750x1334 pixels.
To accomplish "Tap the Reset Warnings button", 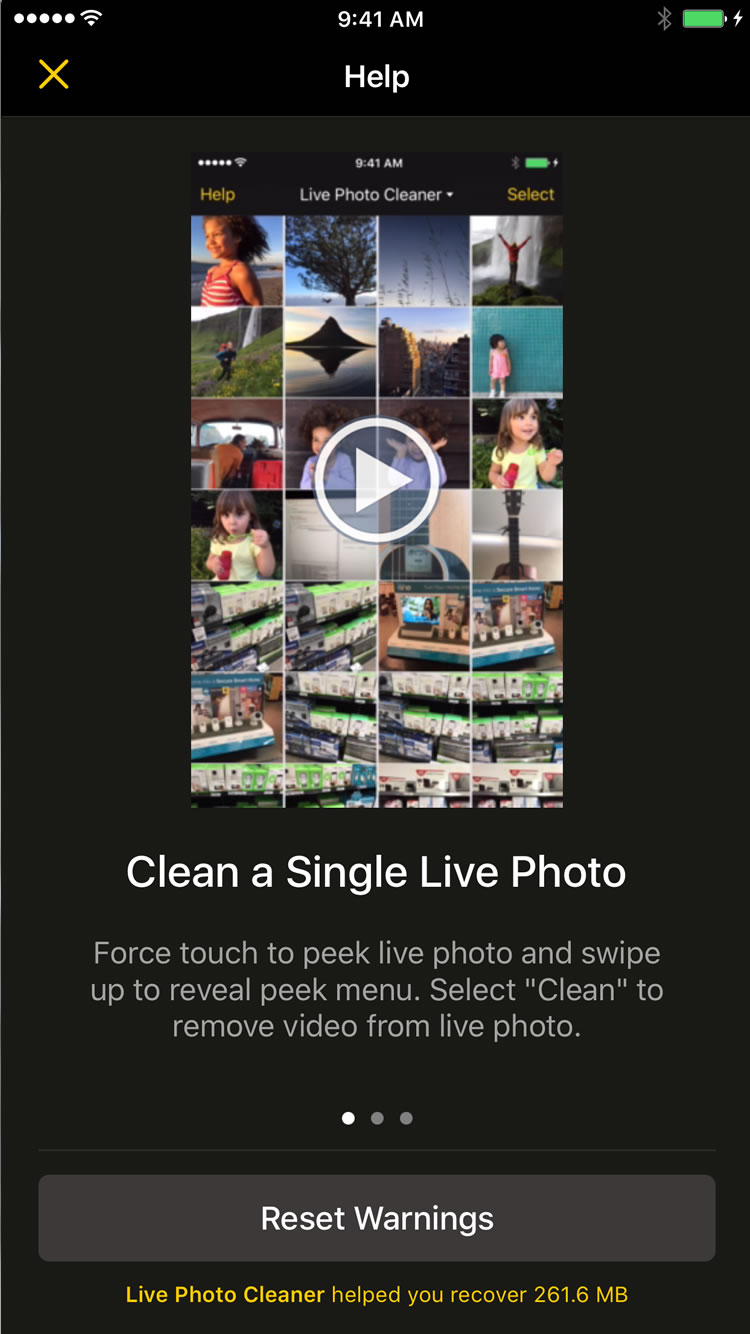I will [x=377, y=1218].
